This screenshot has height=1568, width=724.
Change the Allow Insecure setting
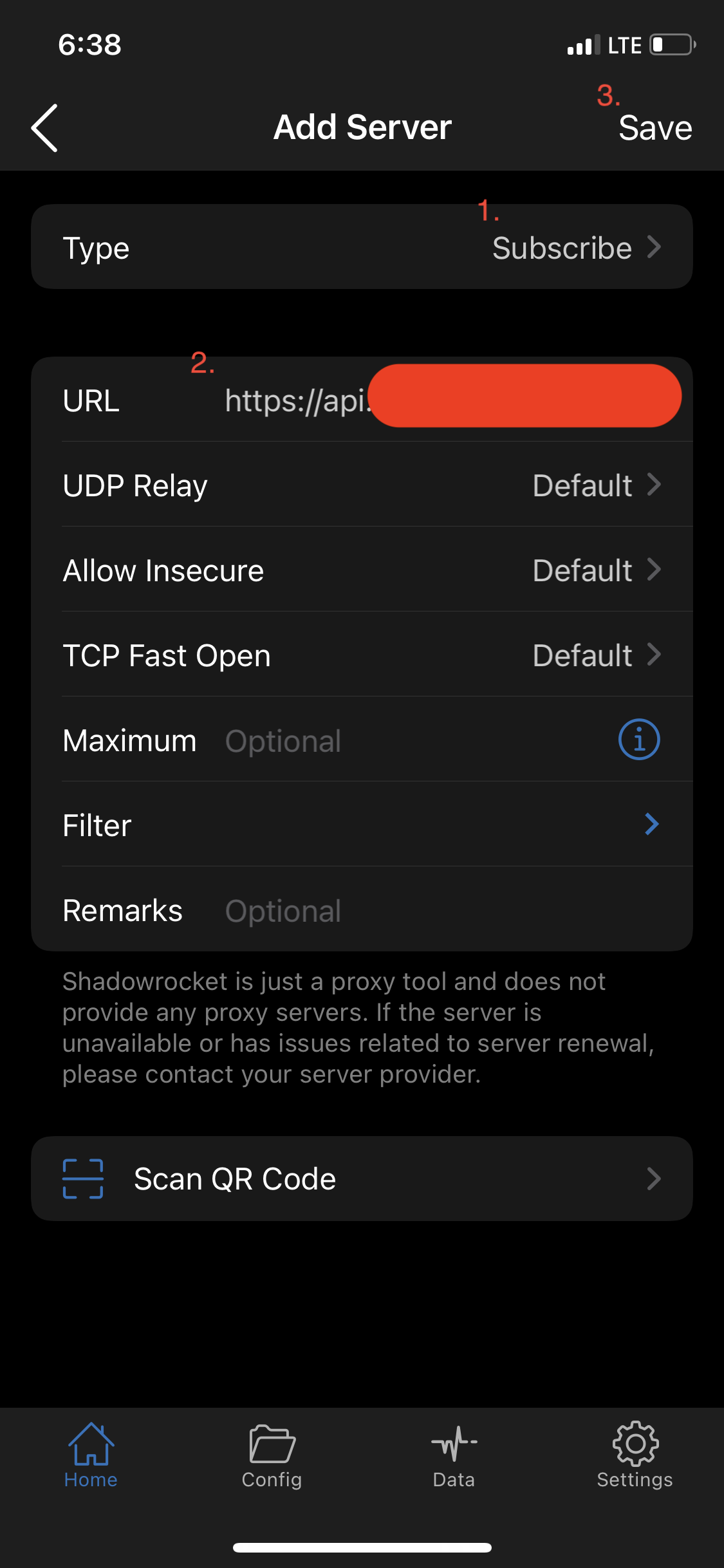click(362, 570)
